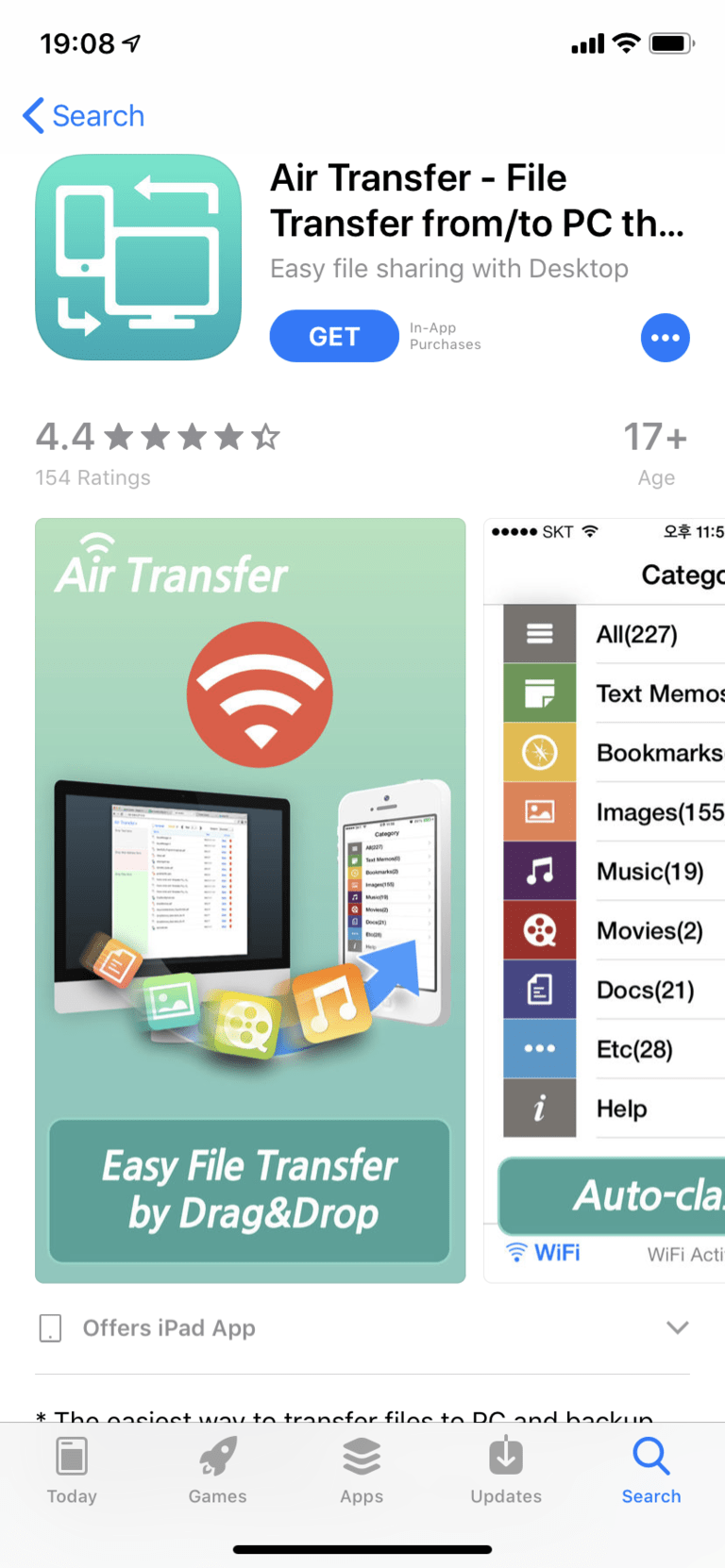The image size is (725, 1568).
Task: Open the Apps tab
Action: 362,1471
